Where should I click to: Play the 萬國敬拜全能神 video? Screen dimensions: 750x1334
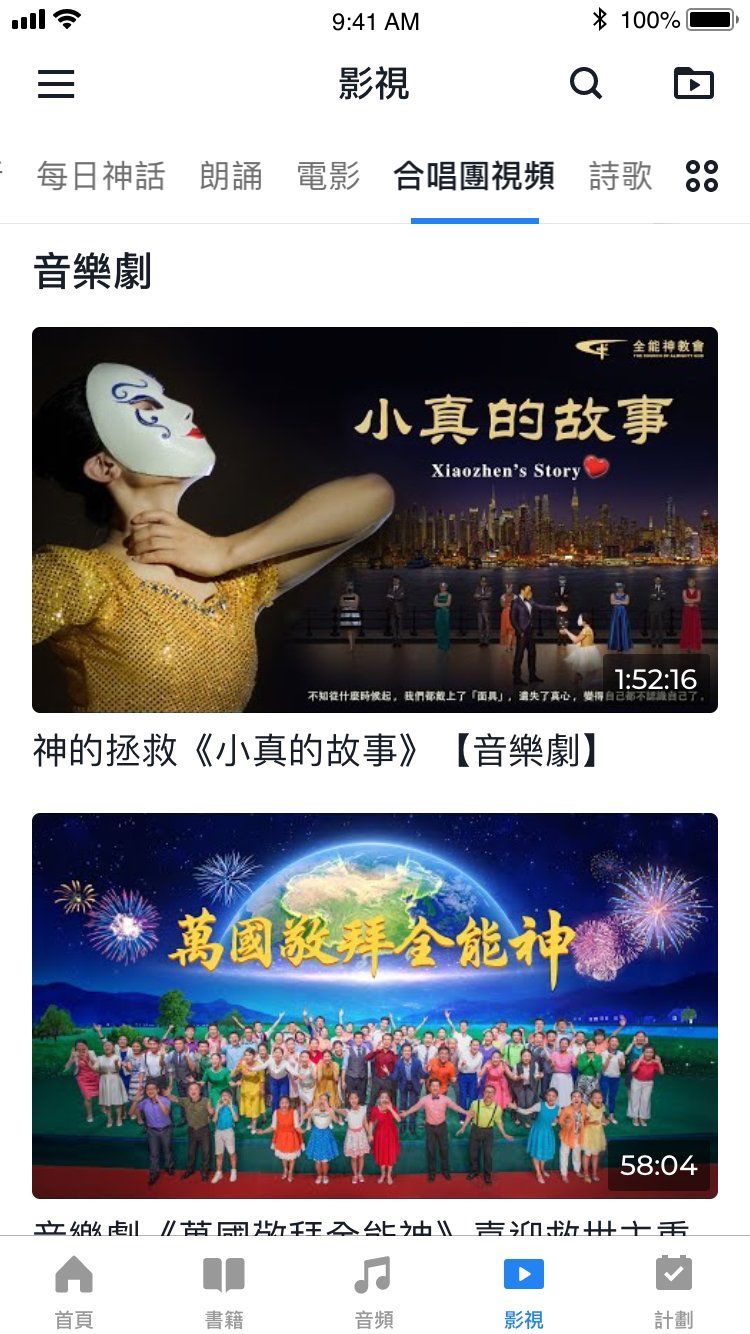(x=375, y=1005)
